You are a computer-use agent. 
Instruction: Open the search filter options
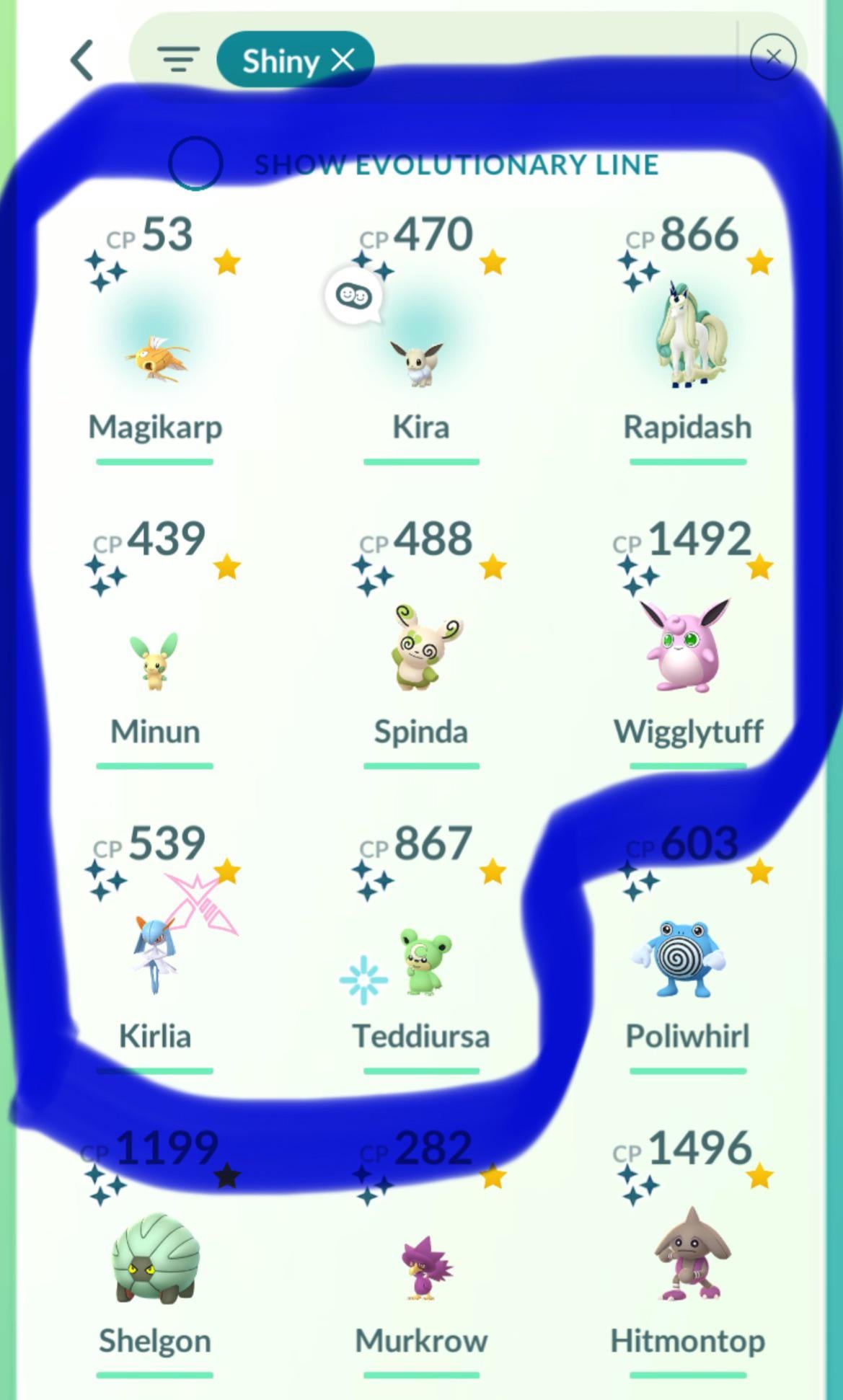coord(178,60)
